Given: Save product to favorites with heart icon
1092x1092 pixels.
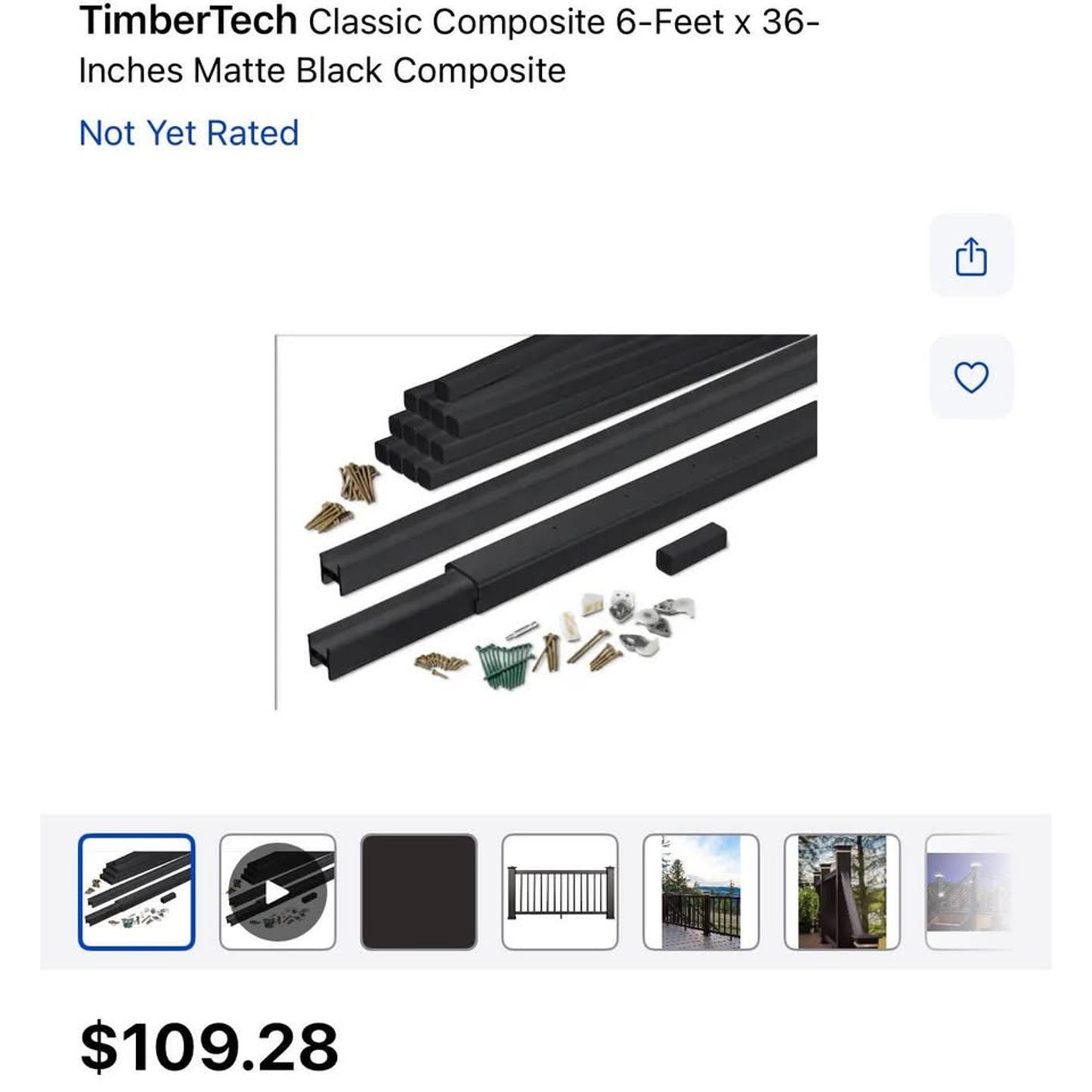Looking at the screenshot, I should point(970,377).
